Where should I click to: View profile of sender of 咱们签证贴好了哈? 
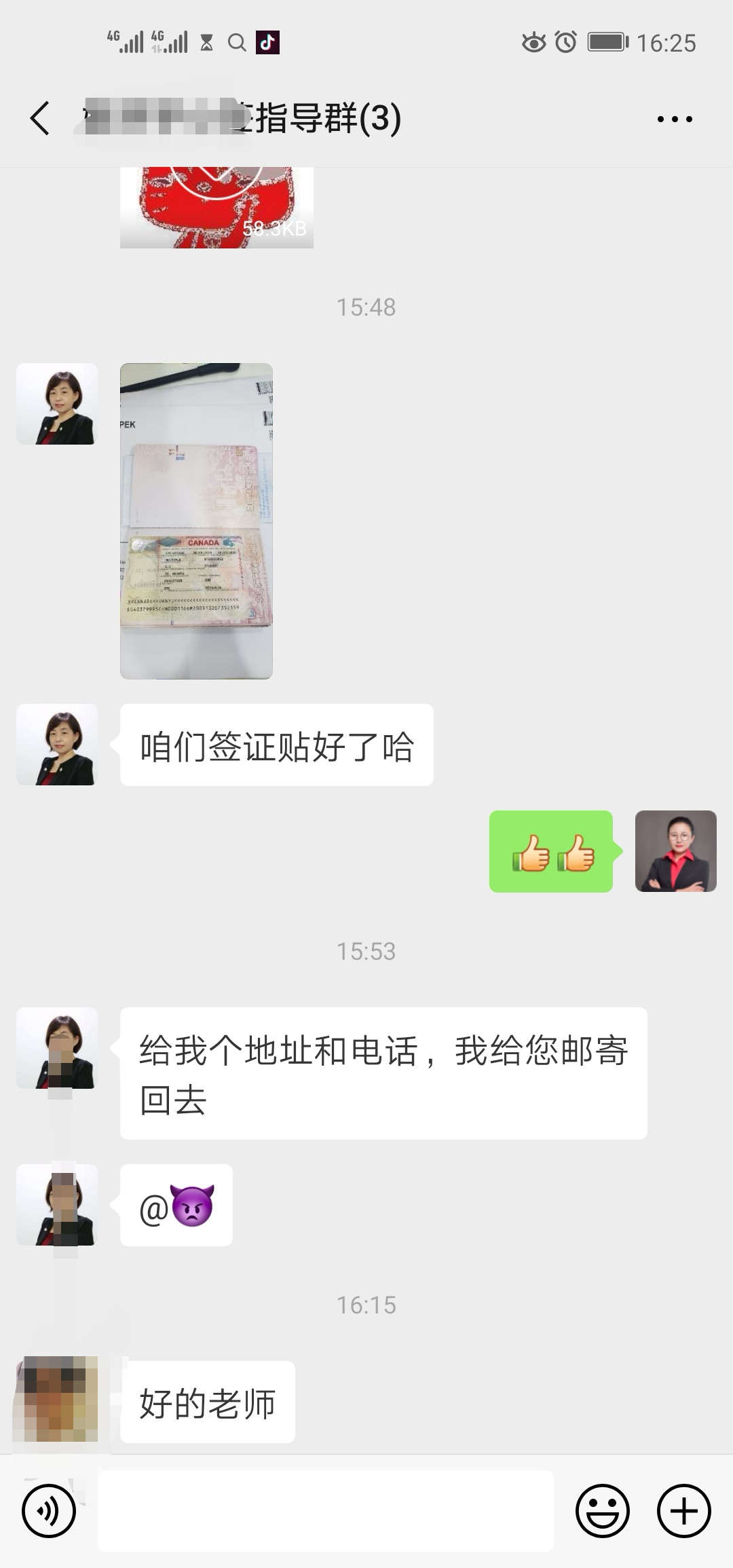57,745
